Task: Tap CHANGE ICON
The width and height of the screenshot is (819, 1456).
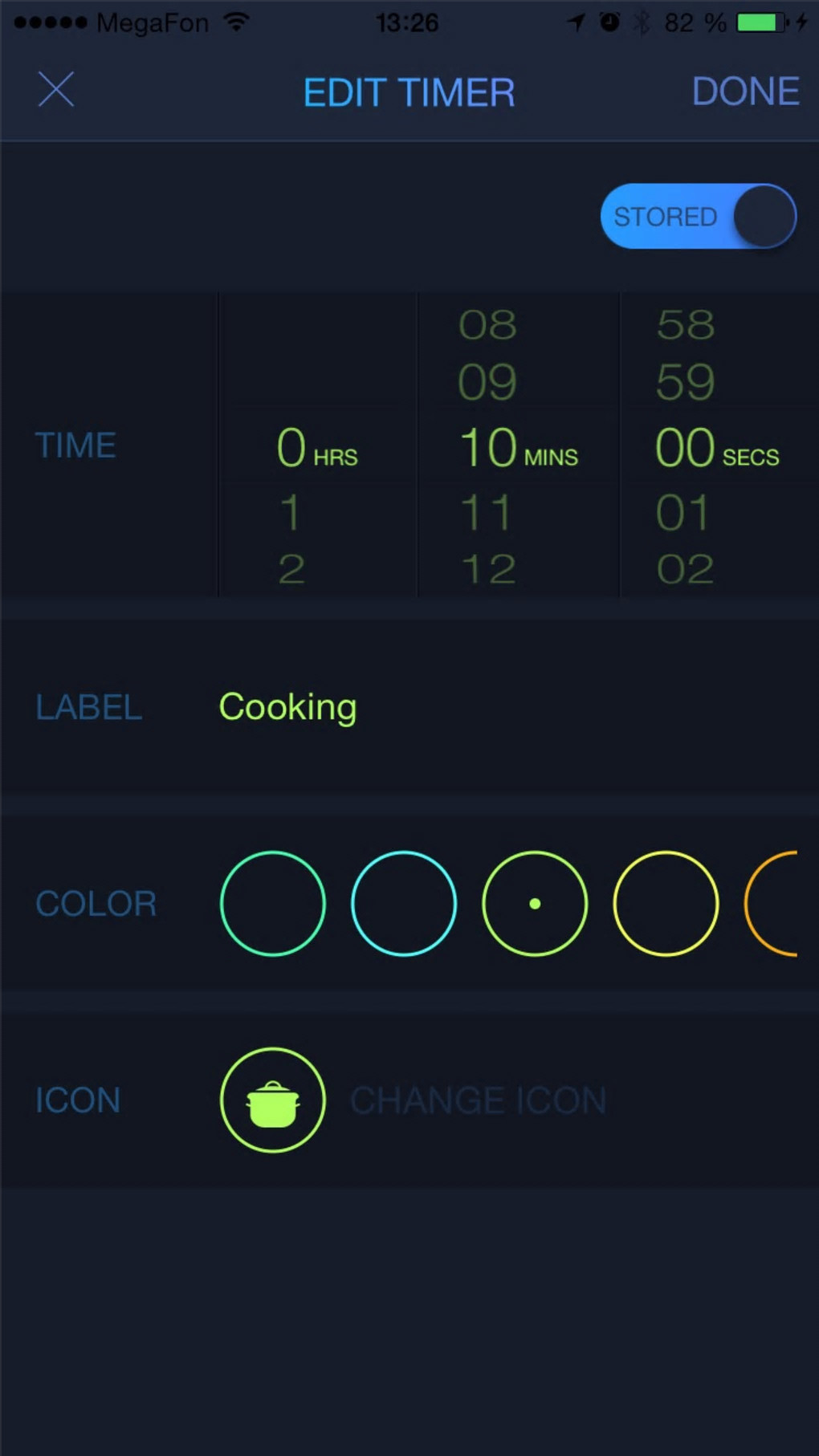Action: tap(479, 1100)
